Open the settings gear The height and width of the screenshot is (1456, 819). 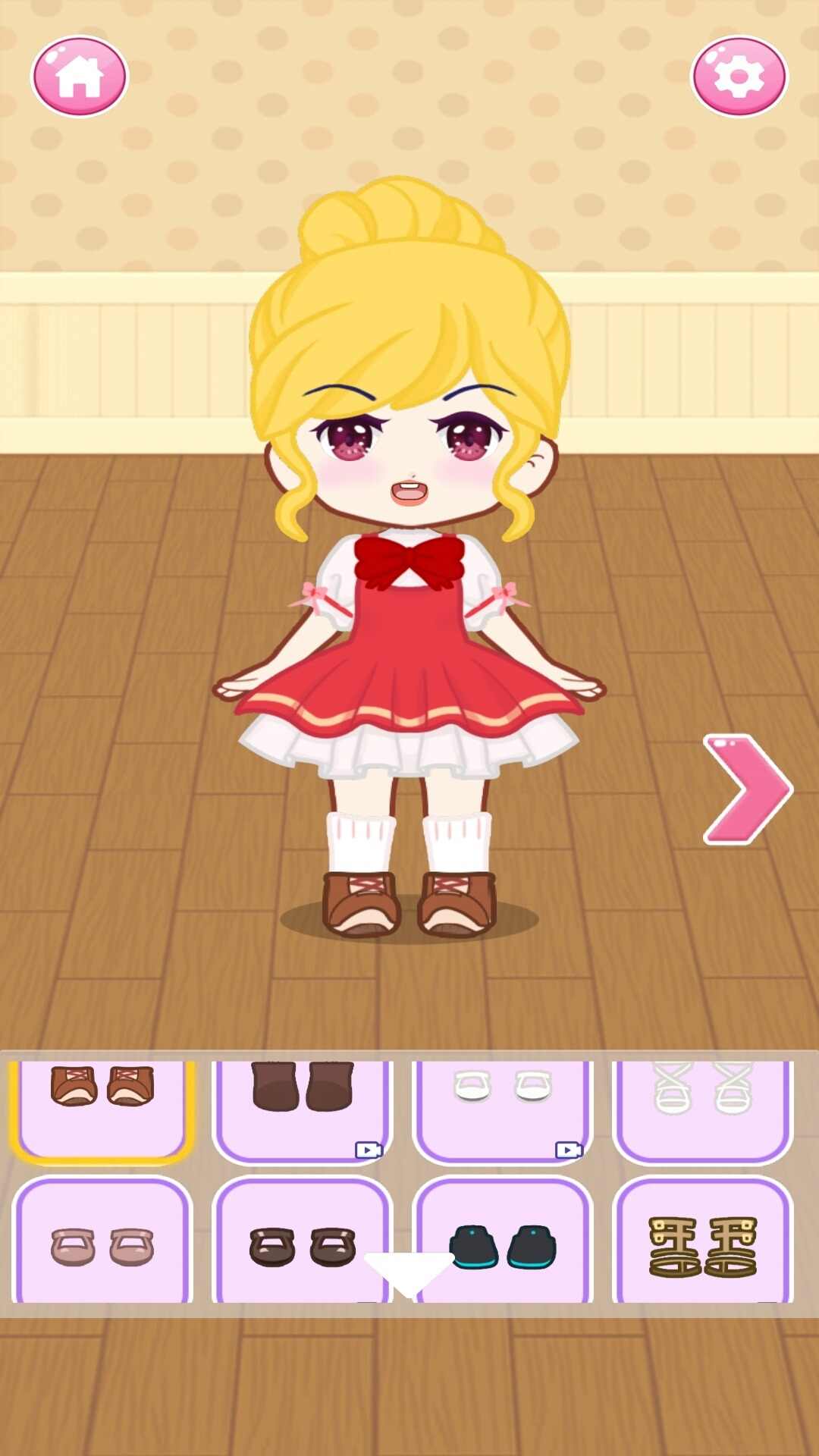coord(739,77)
